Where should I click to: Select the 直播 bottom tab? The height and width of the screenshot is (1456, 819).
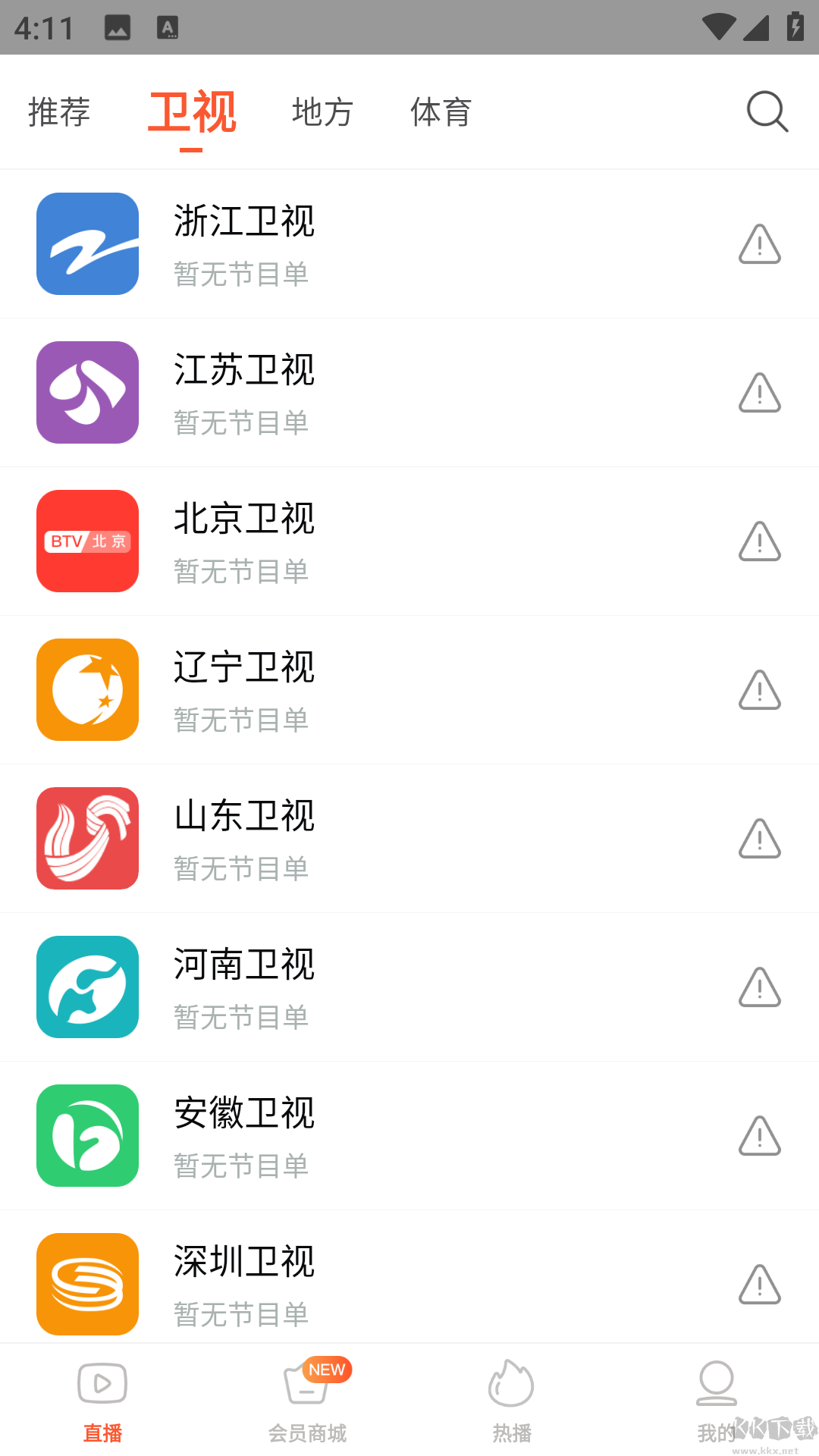(102, 1401)
